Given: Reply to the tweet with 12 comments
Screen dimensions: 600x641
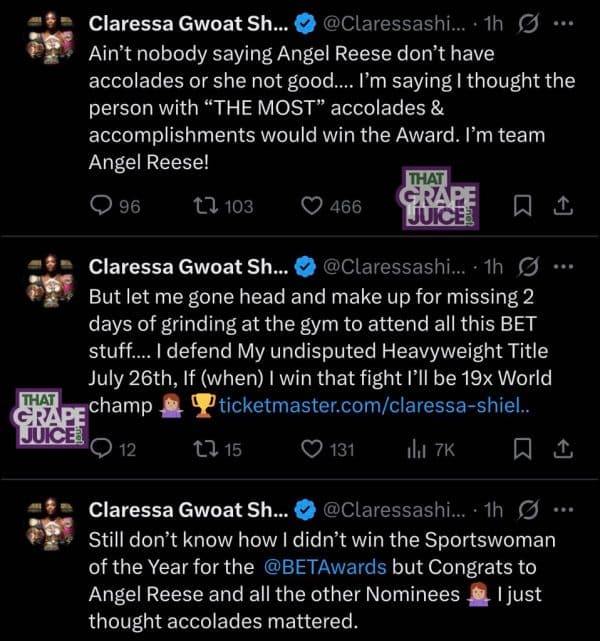Looking at the screenshot, I should (x=103, y=449).
